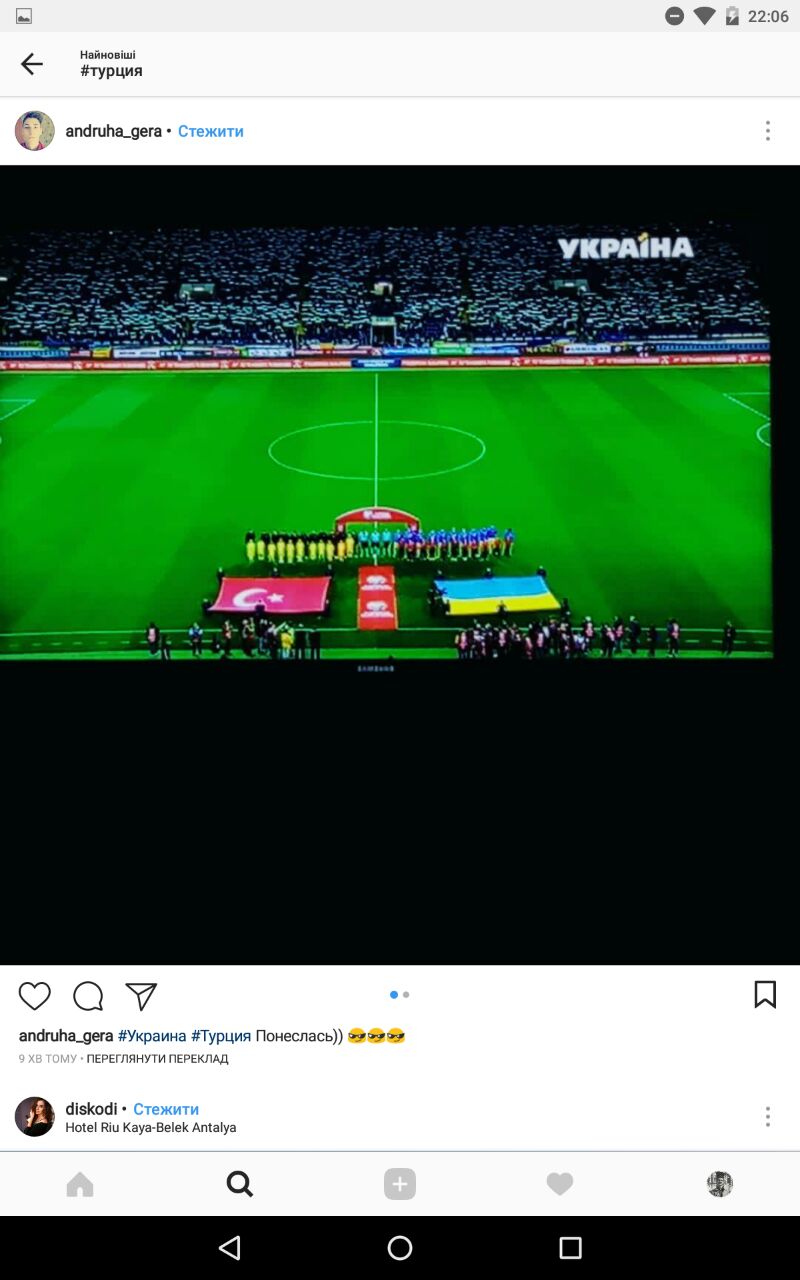Image resolution: width=800 pixels, height=1280 pixels.
Task: Open the #Турция hashtag
Action: pyautogui.click(x=220, y=1036)
